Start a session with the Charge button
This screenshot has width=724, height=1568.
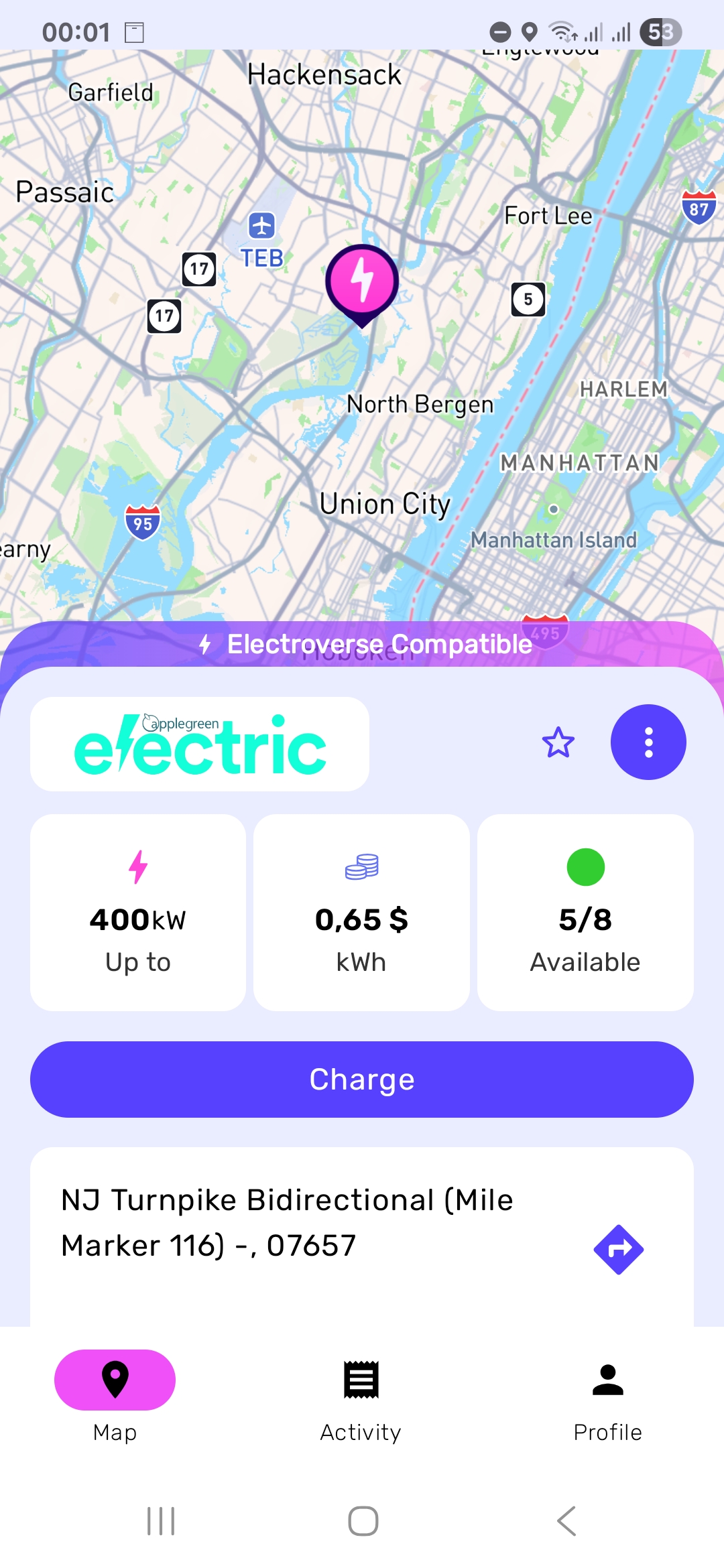pos(362,1079)
